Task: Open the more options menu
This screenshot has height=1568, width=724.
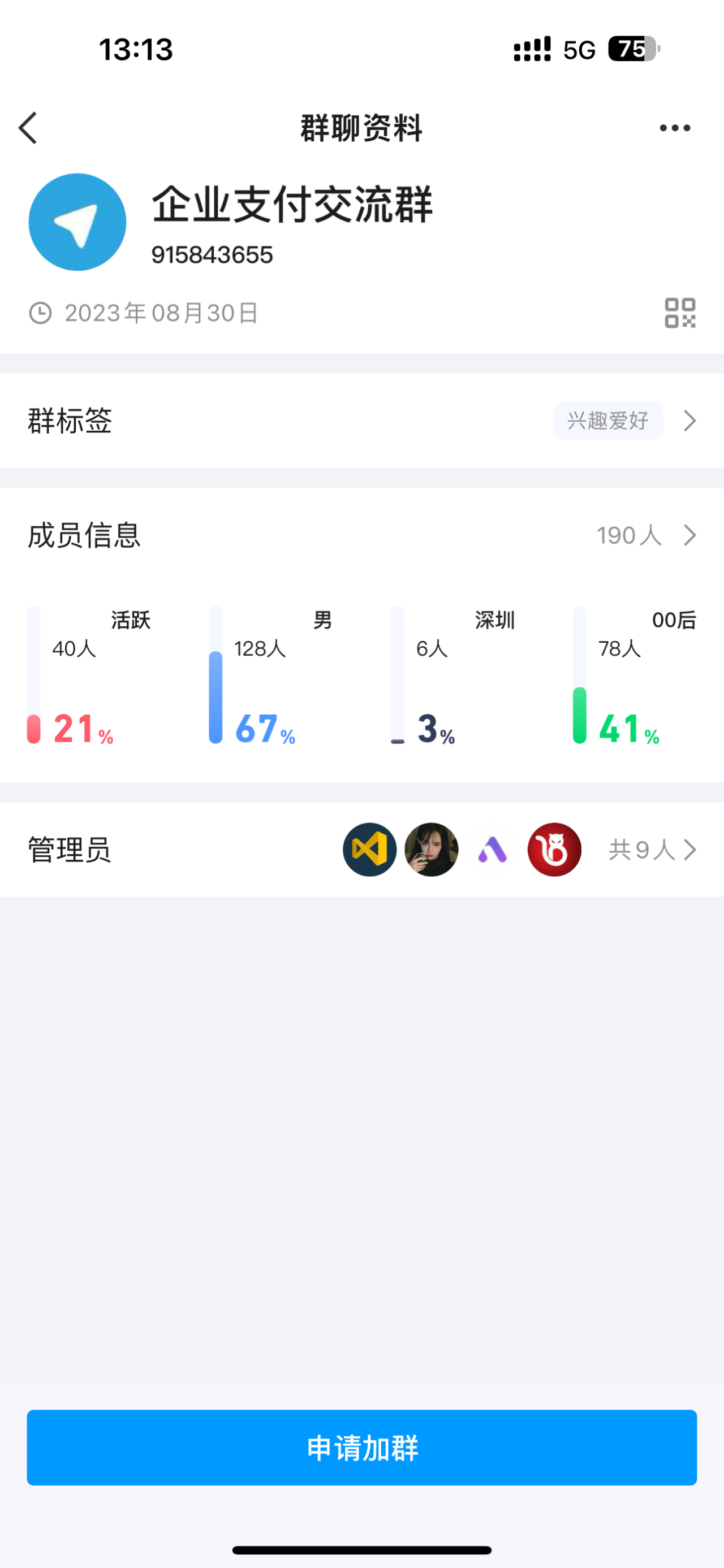Action: pyautogui.click(x=675, y=127)
